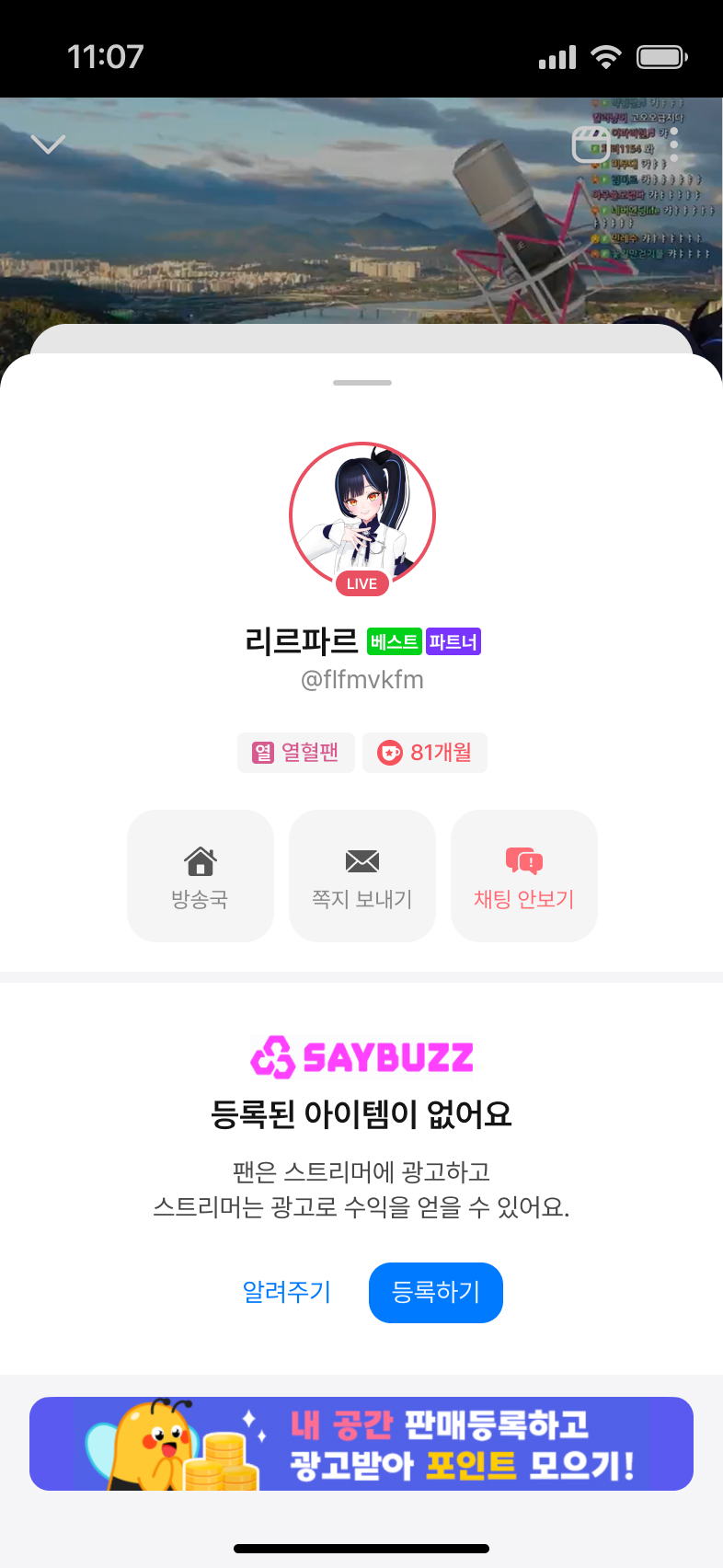Image resolution: width=723 pixels, height=1568 pixels.
Task: Register an item with 등록하기
Action: pos(436,1292)
